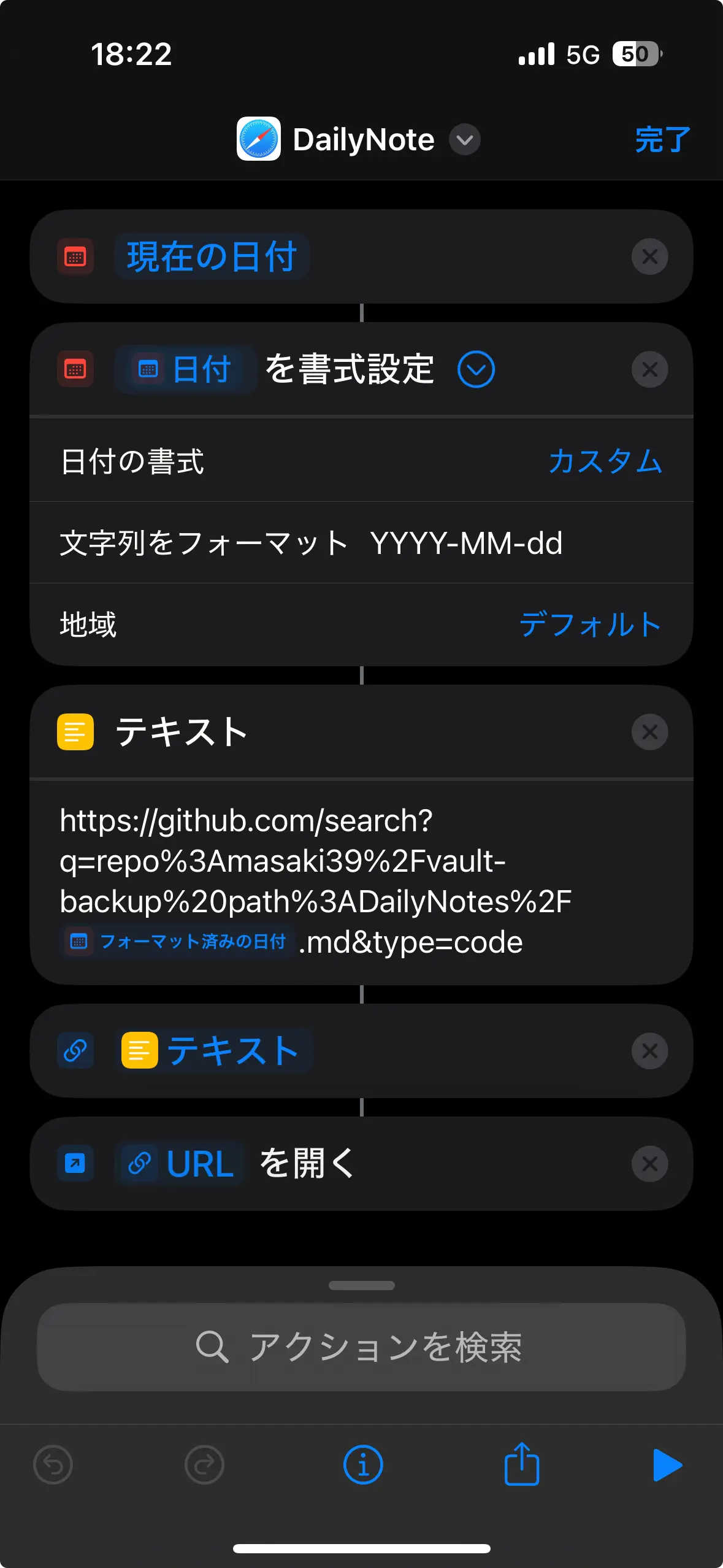Change 地域 from デフォルト

590,625
